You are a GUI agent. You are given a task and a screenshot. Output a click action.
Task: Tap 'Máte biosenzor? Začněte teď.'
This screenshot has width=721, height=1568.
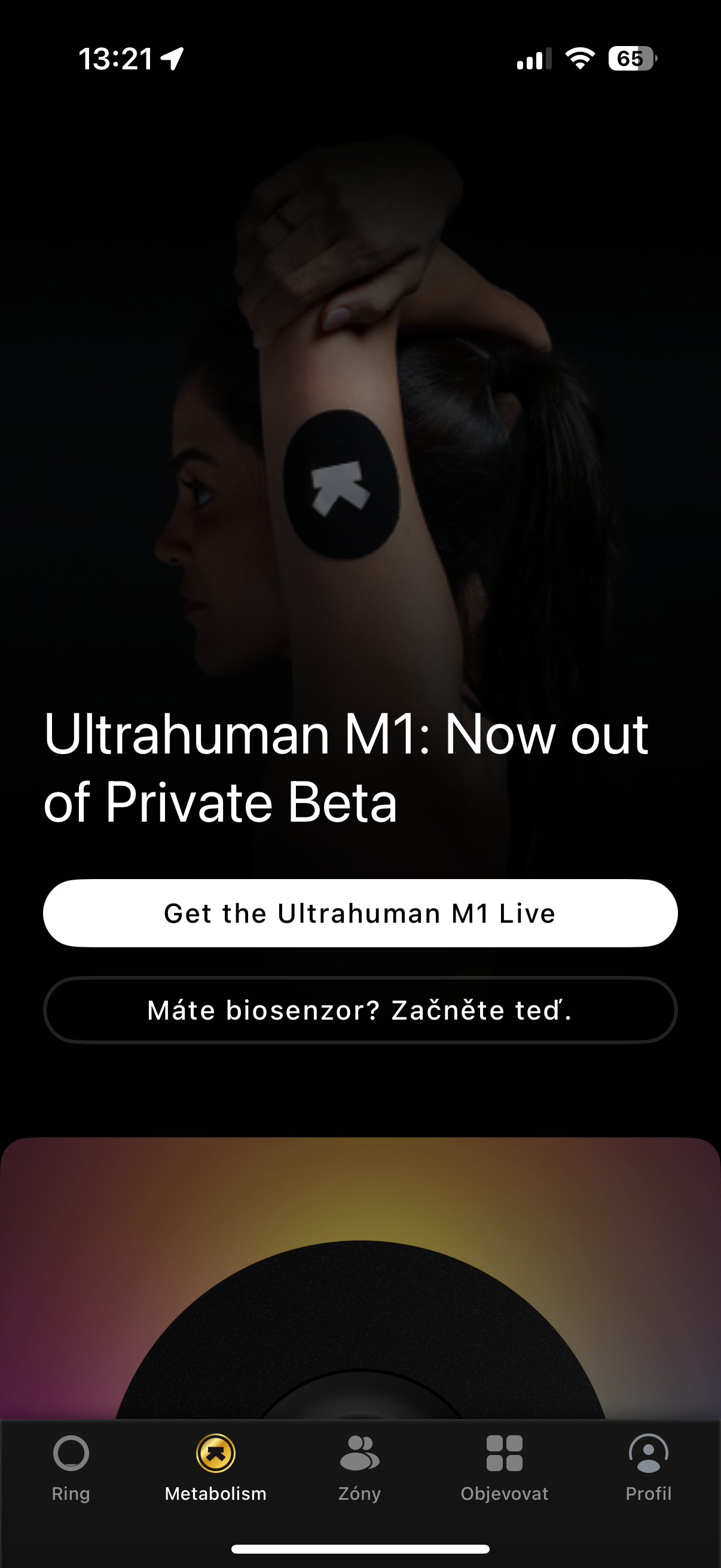pos(360,1010)
